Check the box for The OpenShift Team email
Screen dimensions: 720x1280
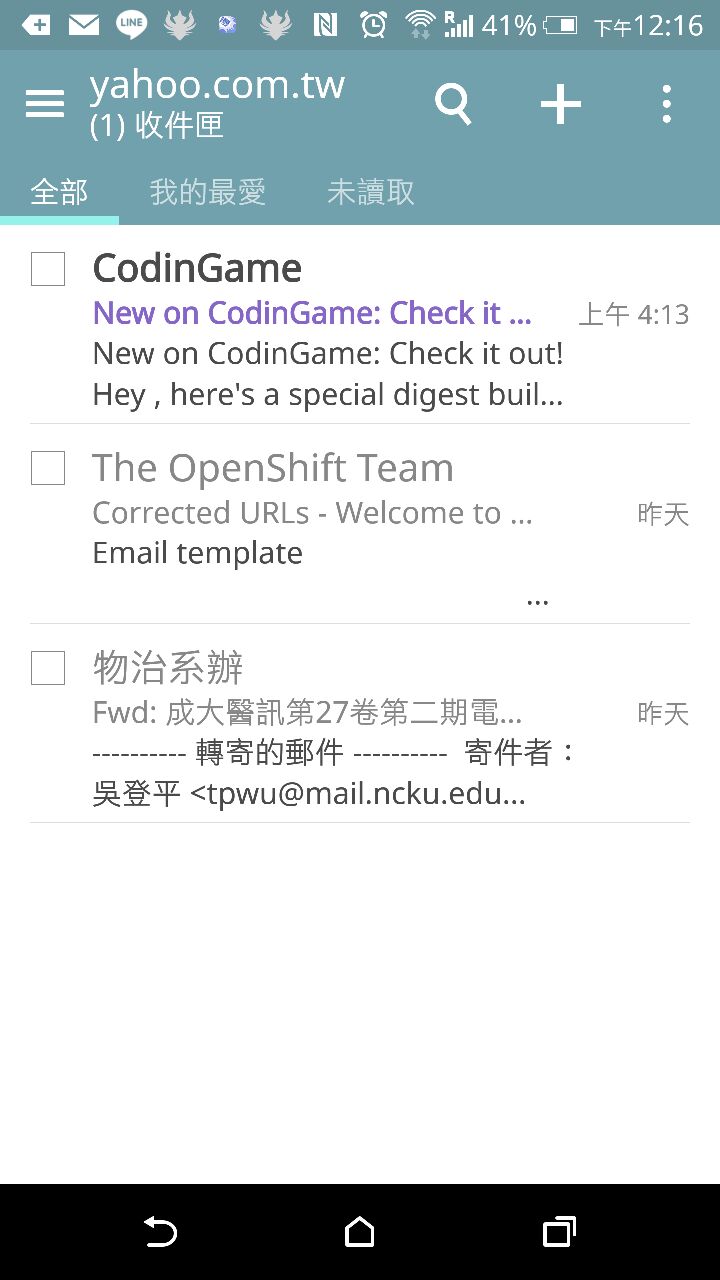pyautogui.click(x=48, y=468)
